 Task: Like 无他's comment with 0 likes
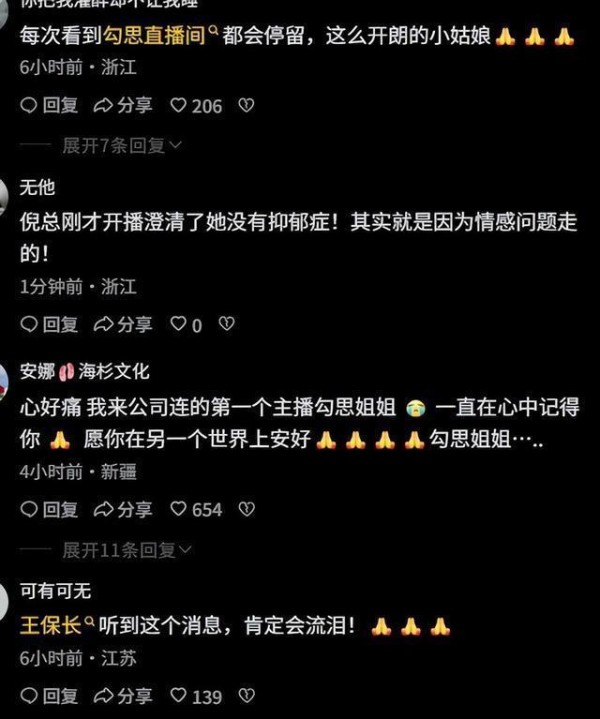pos(180,324)
